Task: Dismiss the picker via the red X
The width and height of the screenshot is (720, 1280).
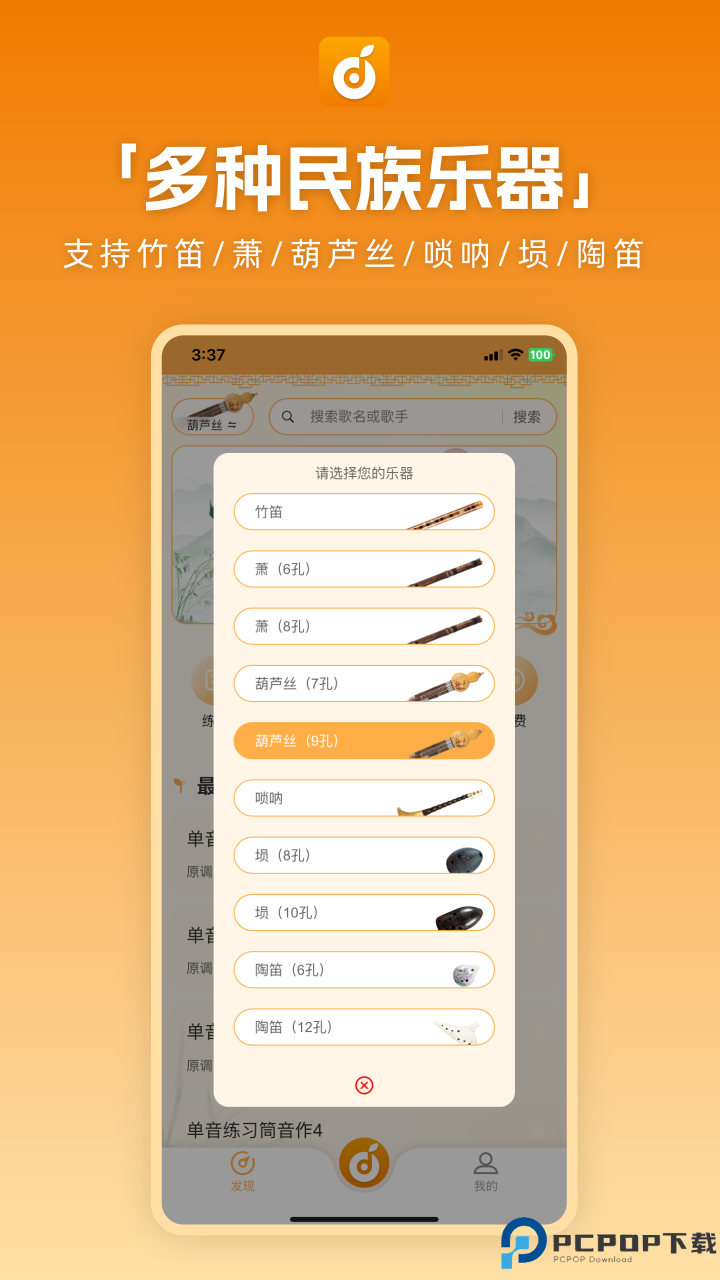Action: click(364, 1083)
